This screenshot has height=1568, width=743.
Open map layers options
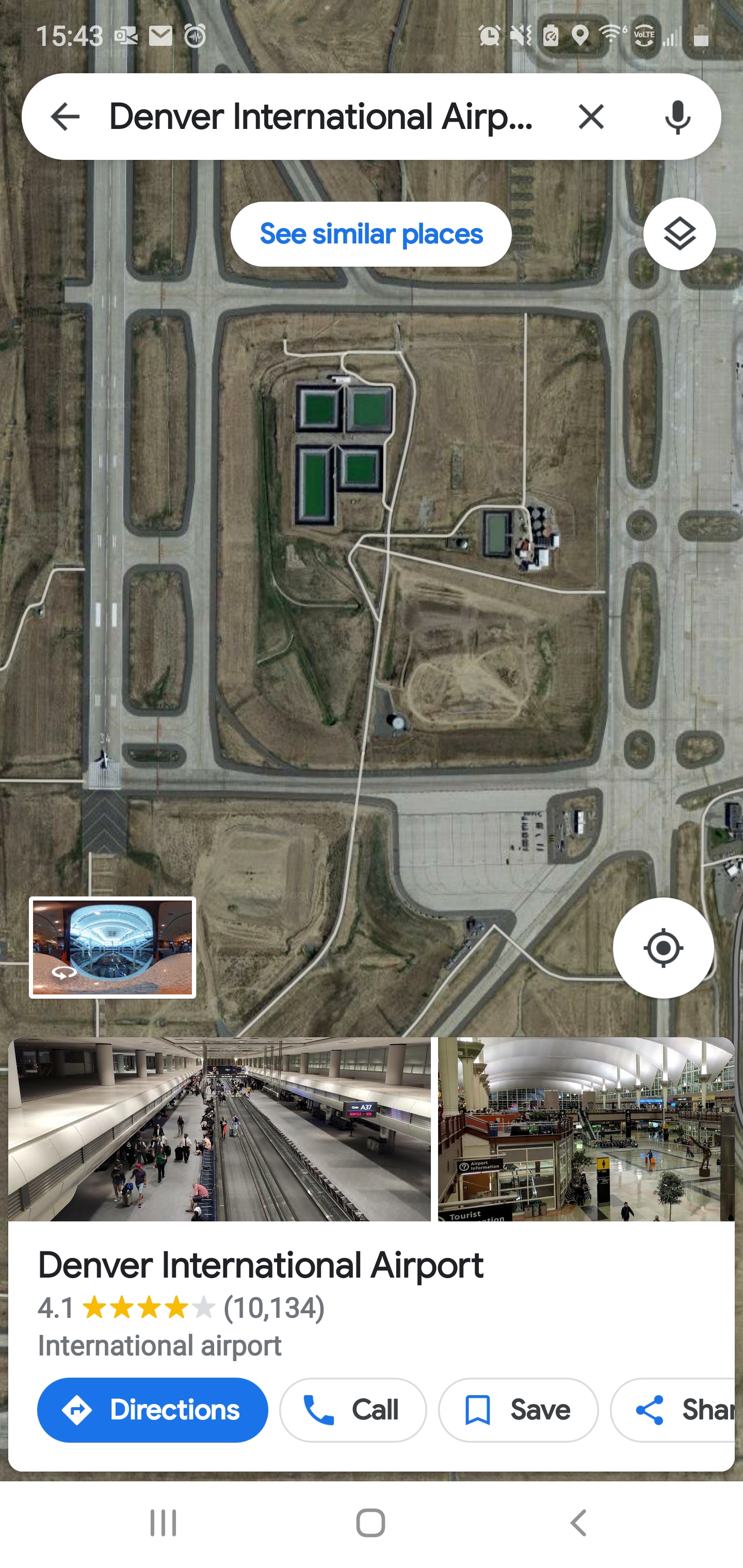[679, 234]
